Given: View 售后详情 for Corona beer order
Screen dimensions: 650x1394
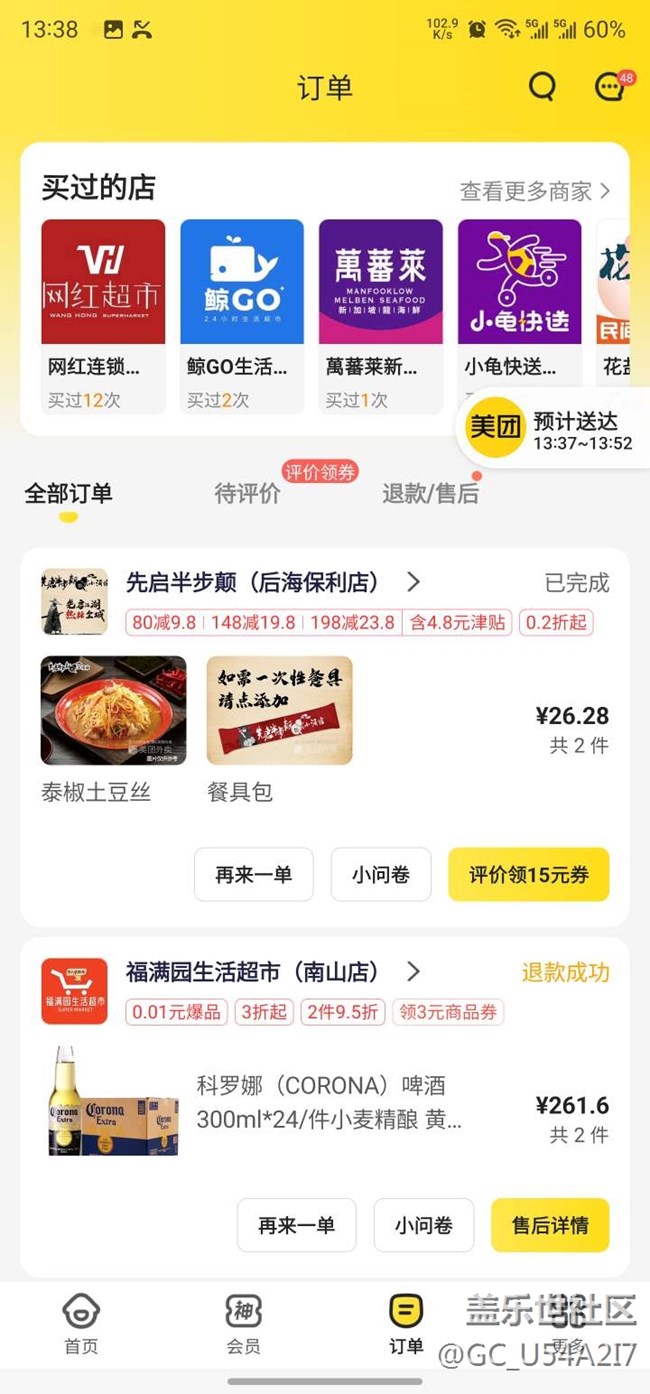Looking at the screenshot, I should coord(550,1225).
